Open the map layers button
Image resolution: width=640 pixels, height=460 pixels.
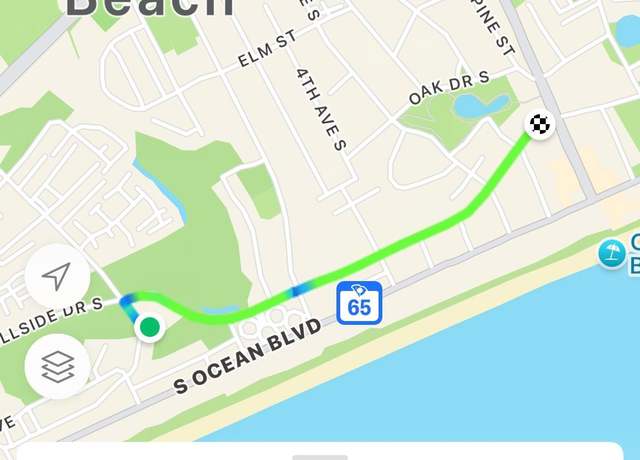(57, 367)
